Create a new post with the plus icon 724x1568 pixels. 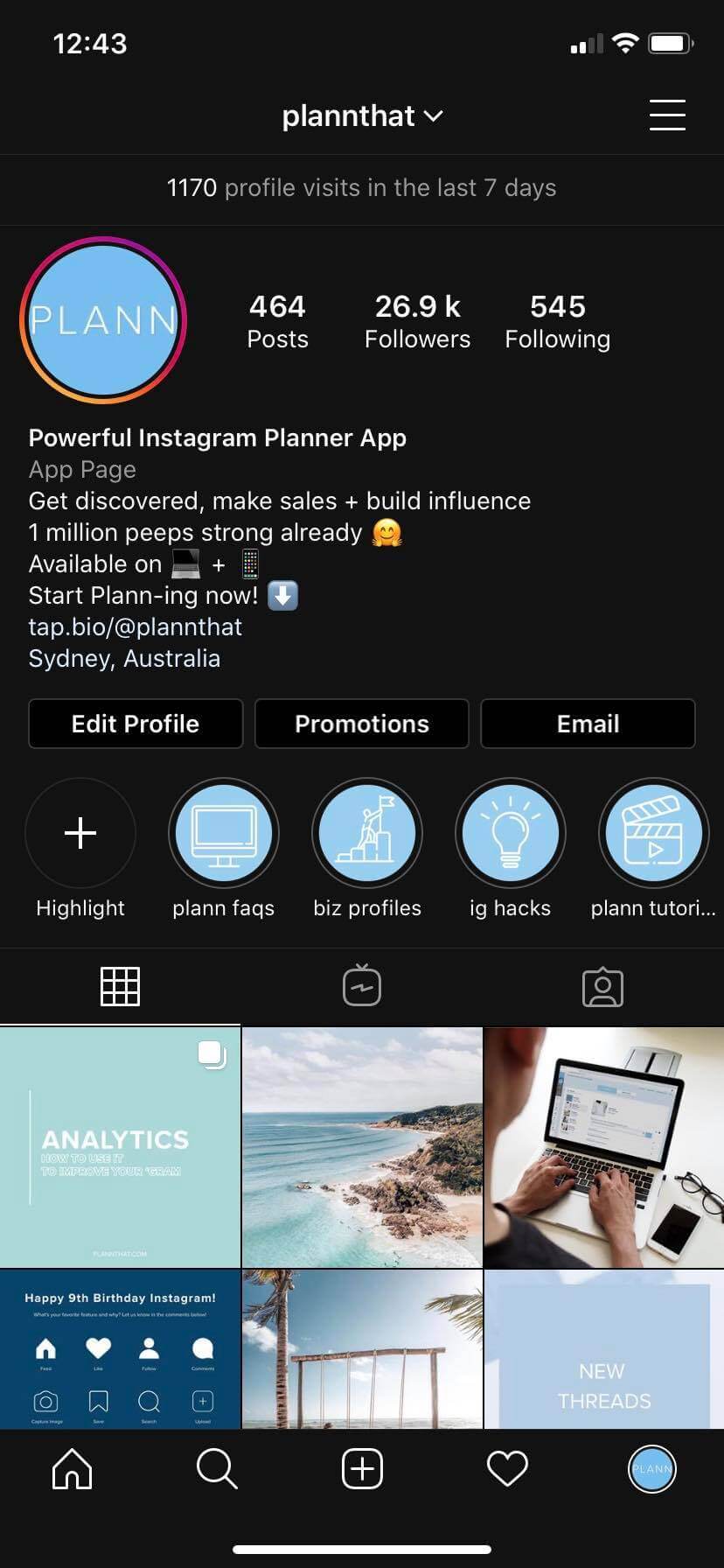tap(361, 1468)
